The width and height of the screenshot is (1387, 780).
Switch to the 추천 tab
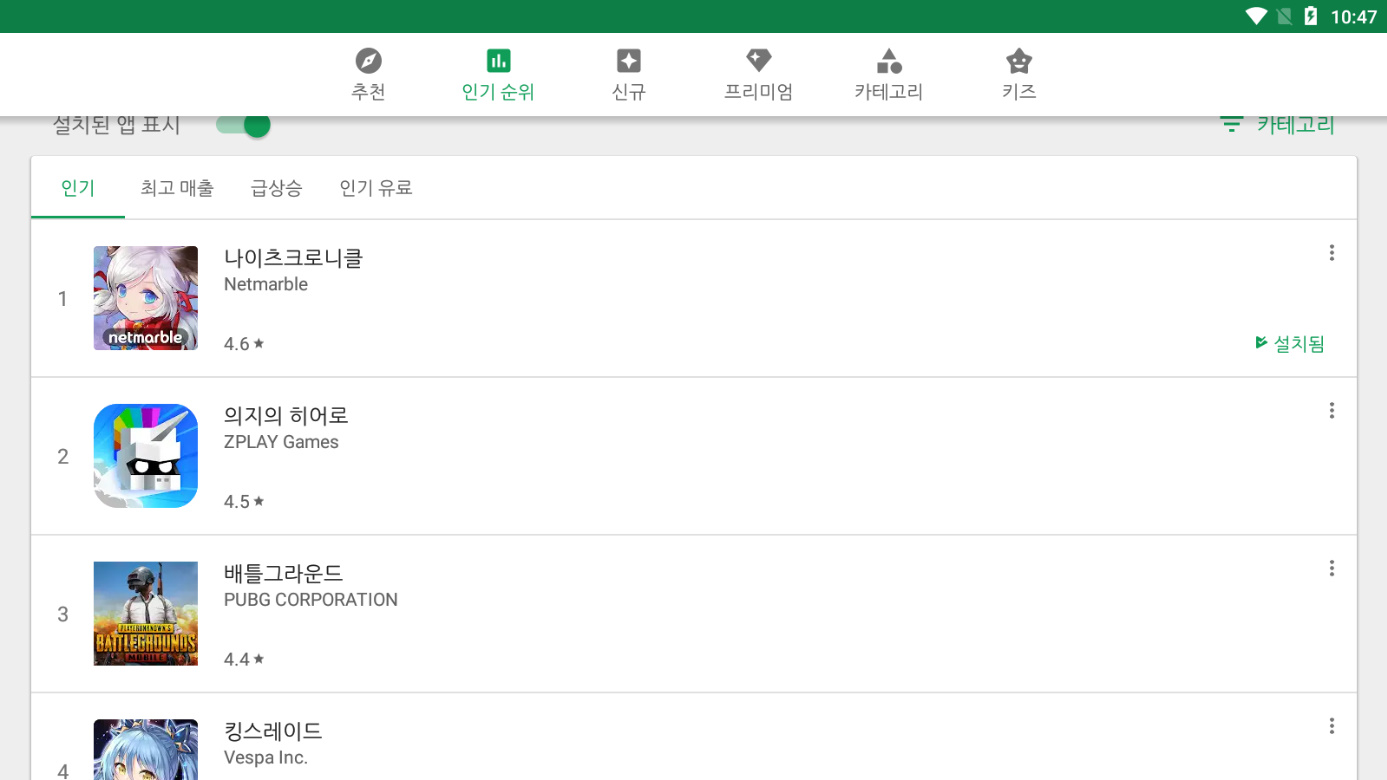tap(368, 74)
